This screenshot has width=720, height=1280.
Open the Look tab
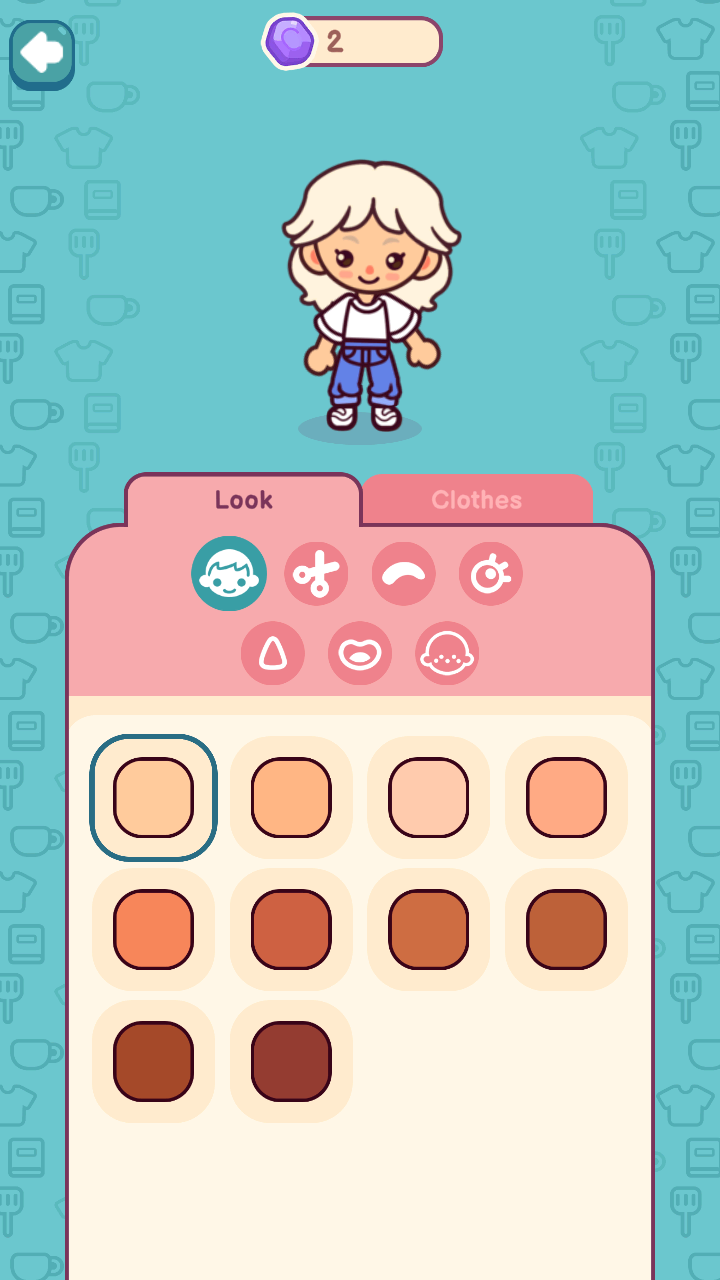(x=243, y=500)
